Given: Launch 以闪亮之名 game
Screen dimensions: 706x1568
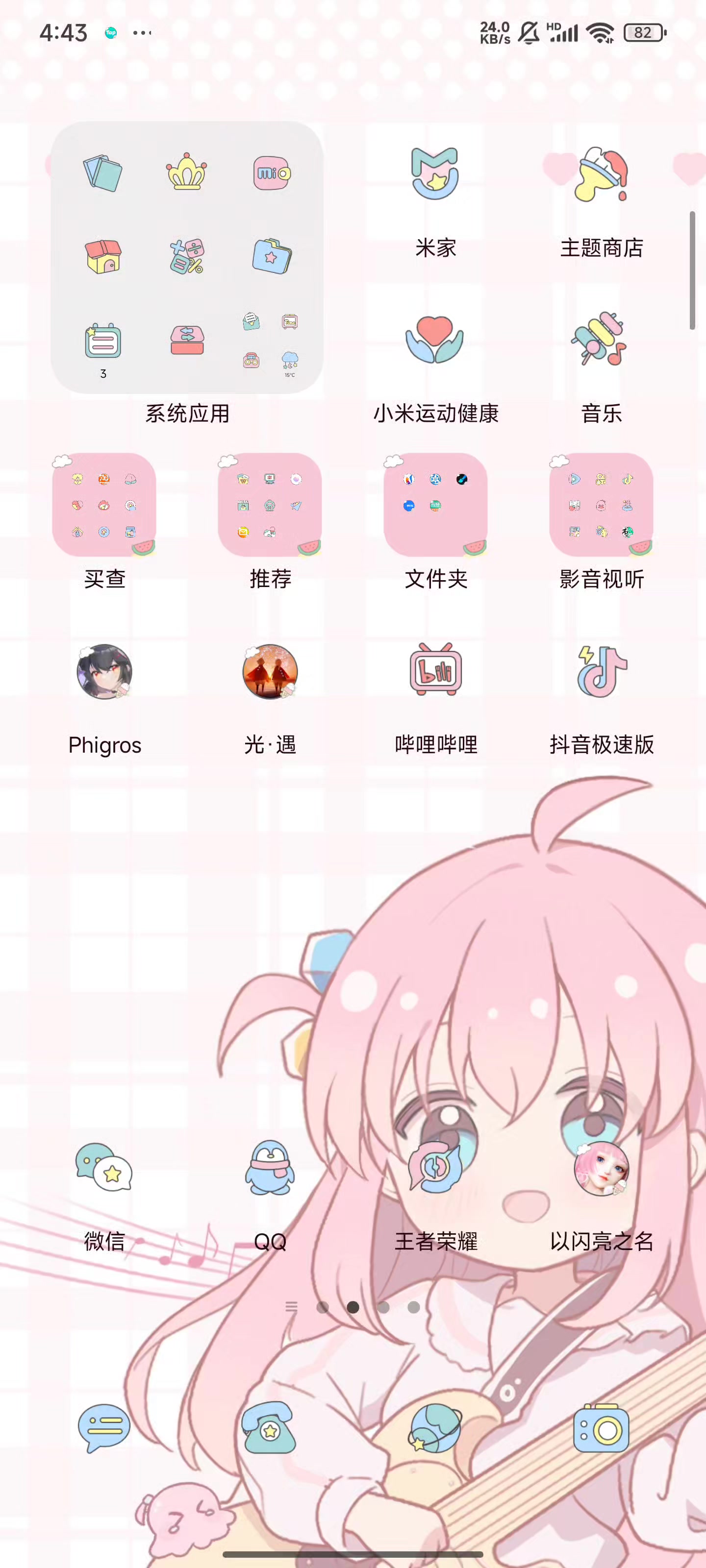Looking at the screenshot, I should (x=601, y=1168).
